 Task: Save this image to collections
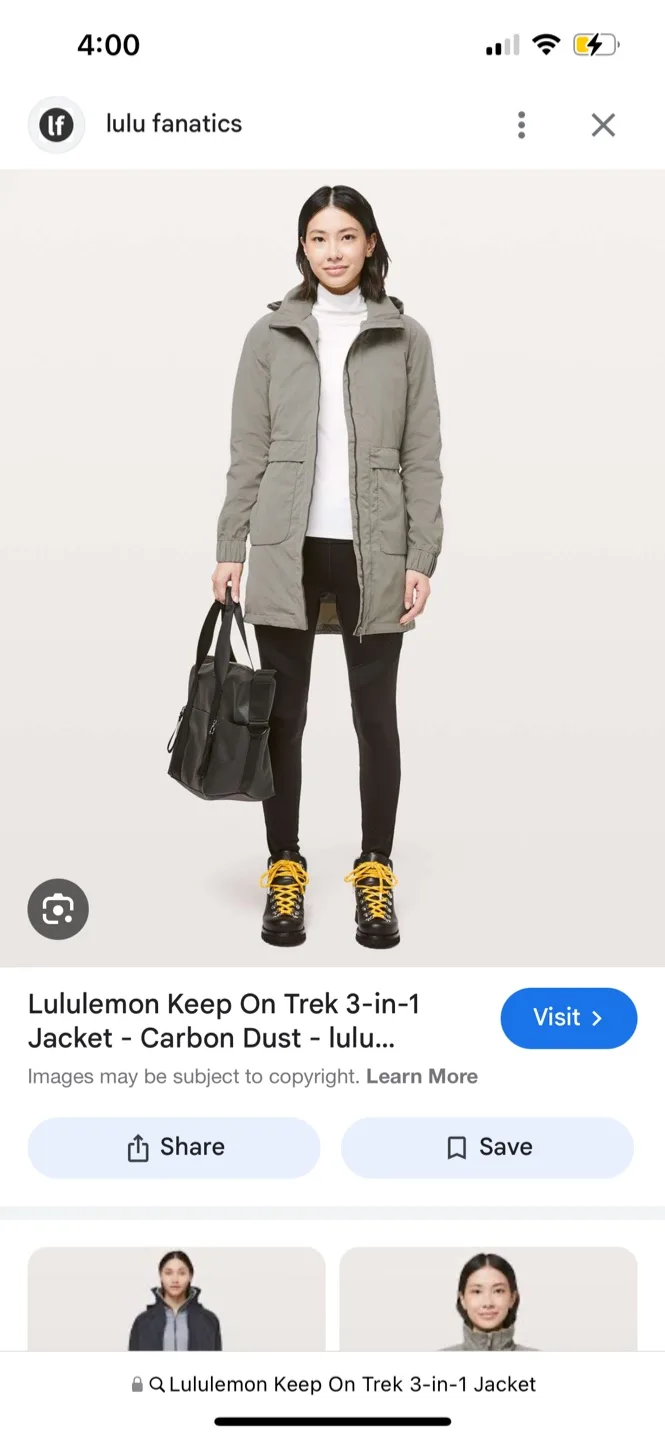click(x=488, y=1147)
